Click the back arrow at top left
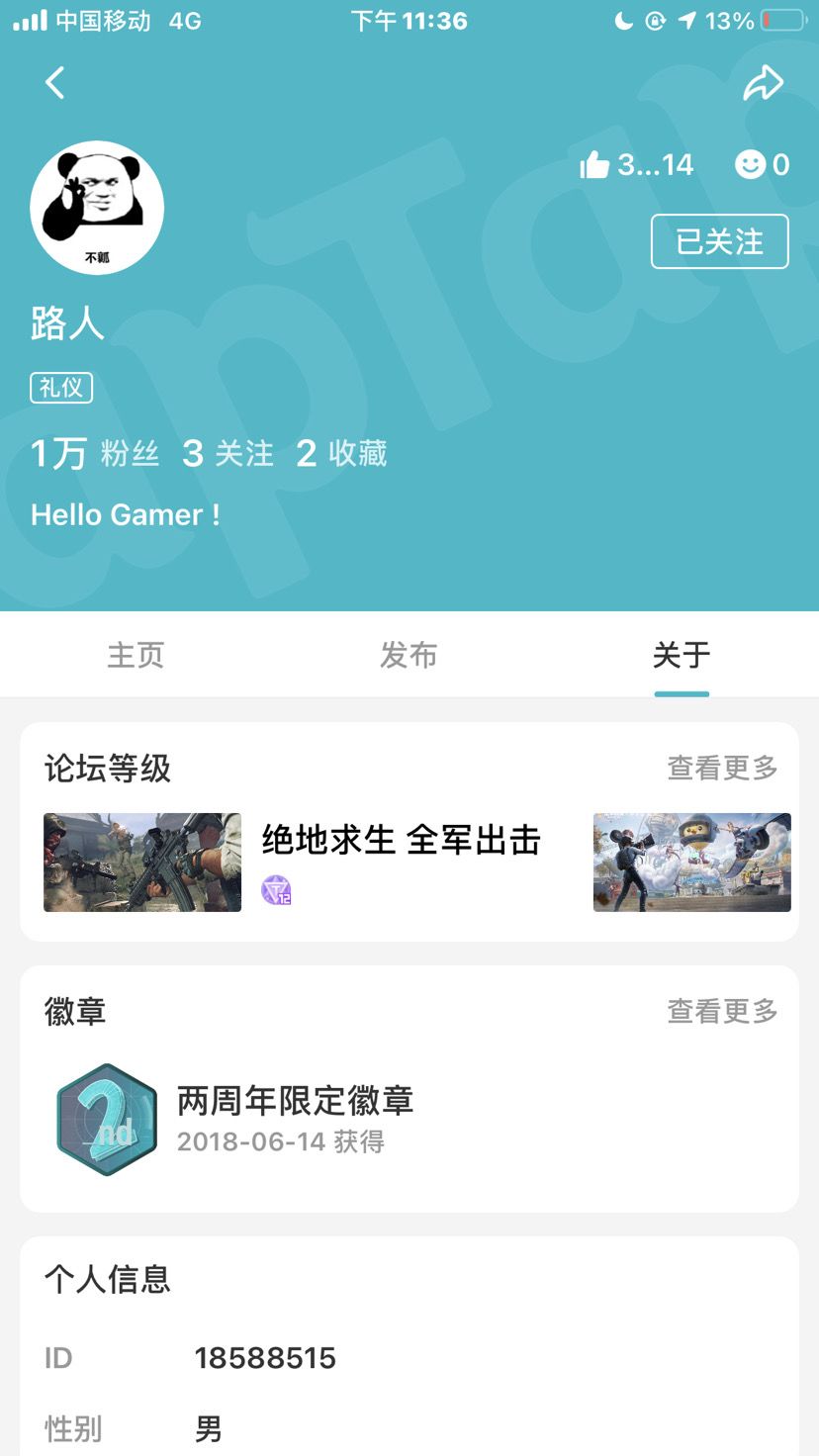The image size is (819, 1456). 55,83
